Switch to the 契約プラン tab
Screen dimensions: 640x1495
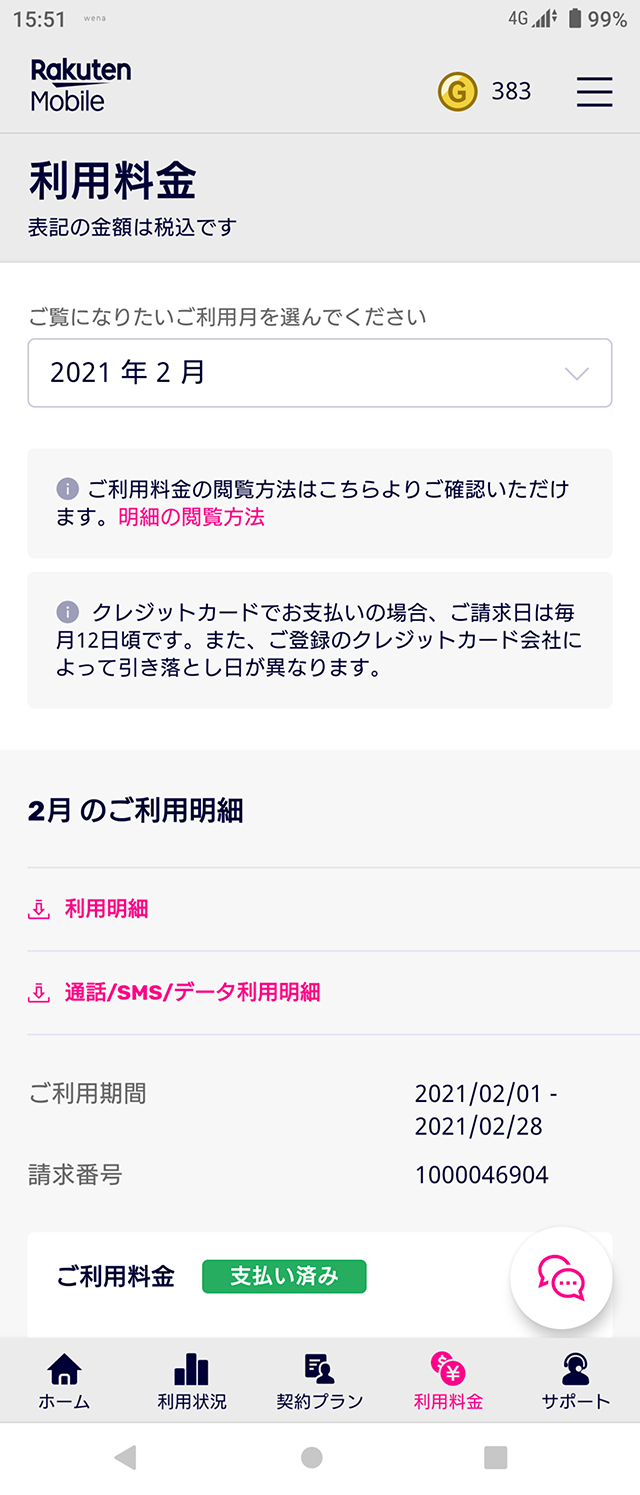pos(319,1382)
